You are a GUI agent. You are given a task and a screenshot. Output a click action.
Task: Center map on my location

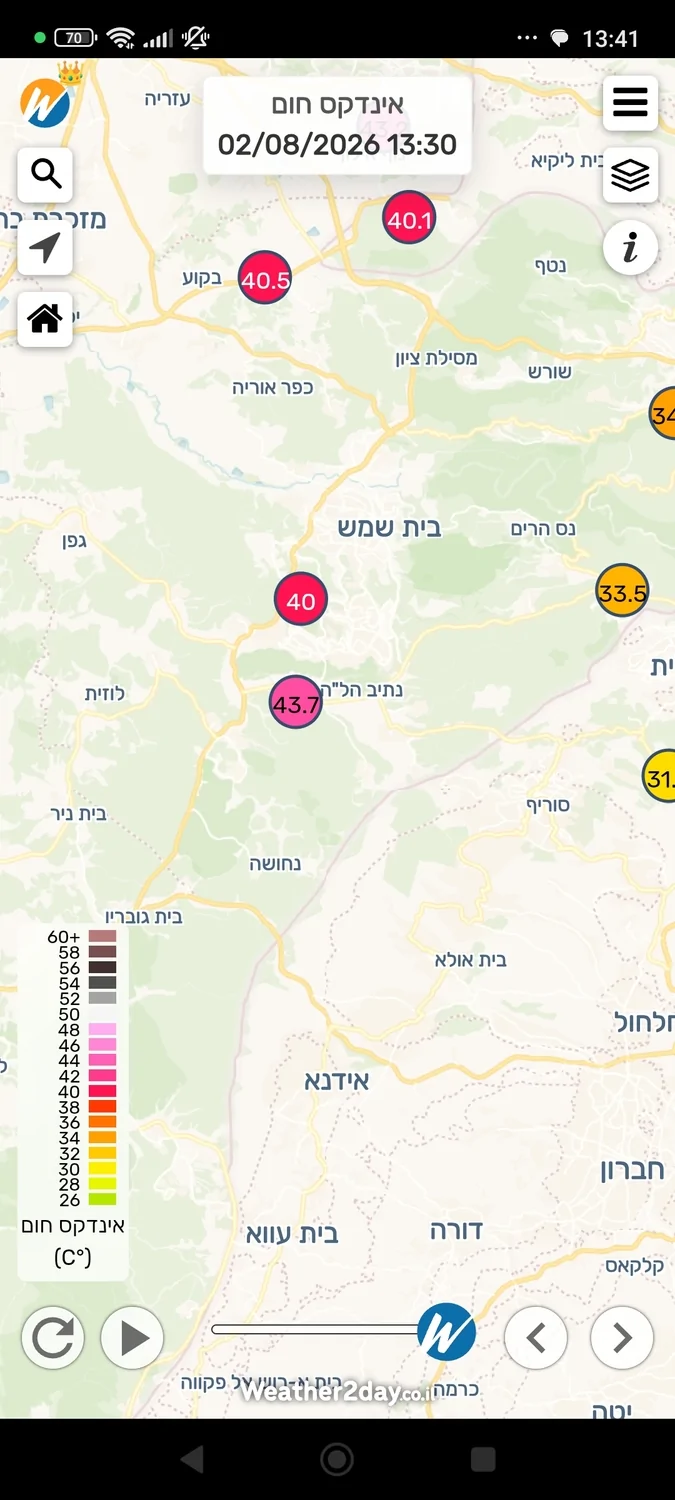click(x=45, y=247)
